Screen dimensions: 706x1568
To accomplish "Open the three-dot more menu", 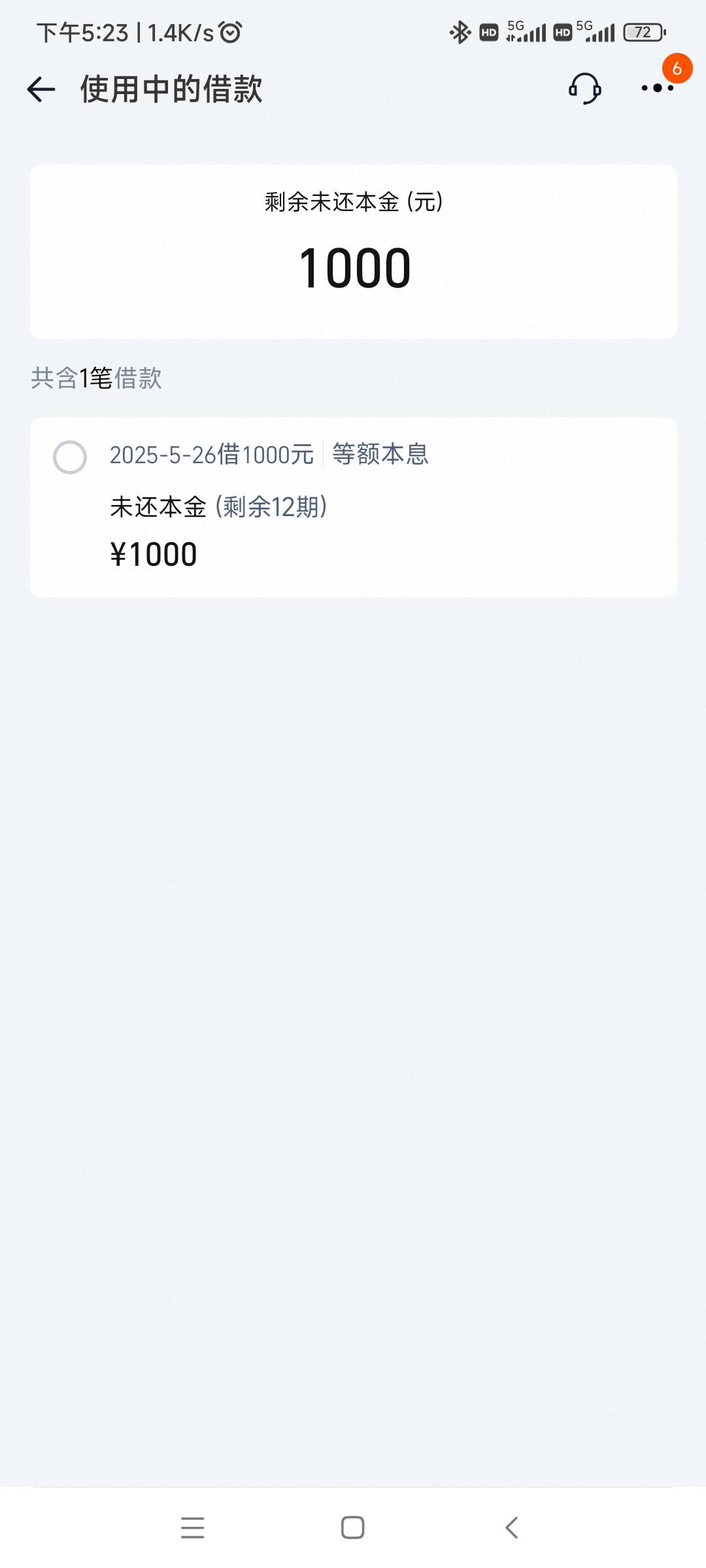I will (657, 88).
